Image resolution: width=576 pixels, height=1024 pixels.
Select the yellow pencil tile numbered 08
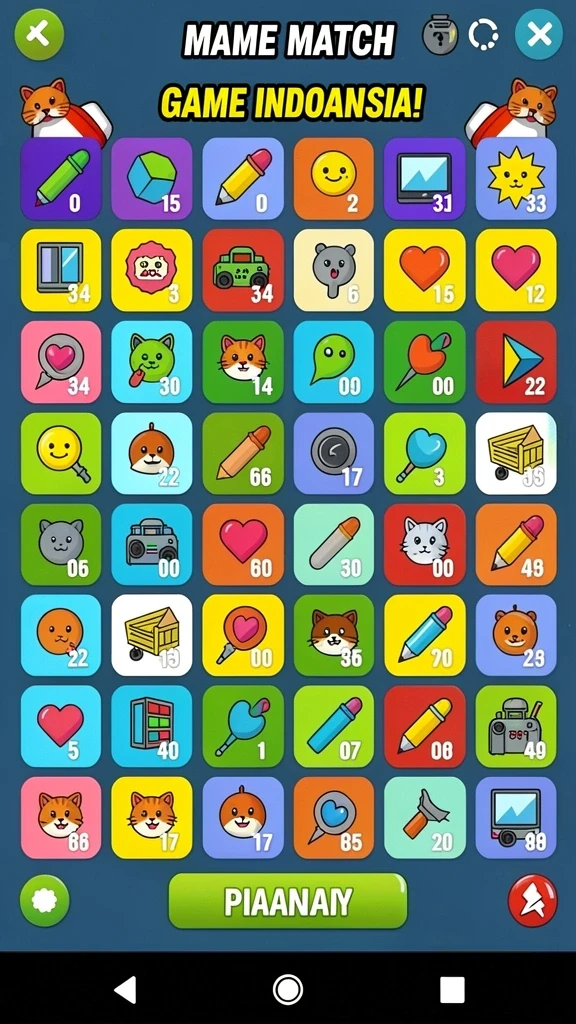pyautogui.click(x=424, y=726)
